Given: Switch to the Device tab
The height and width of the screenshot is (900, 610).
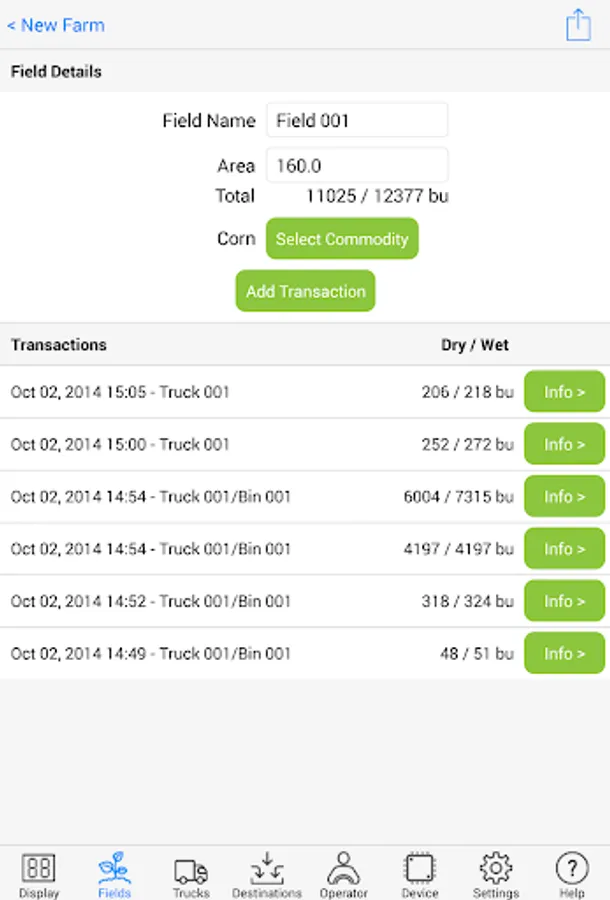Looking at the screenshot, I should pyautogui.click(x=419, y=874).
